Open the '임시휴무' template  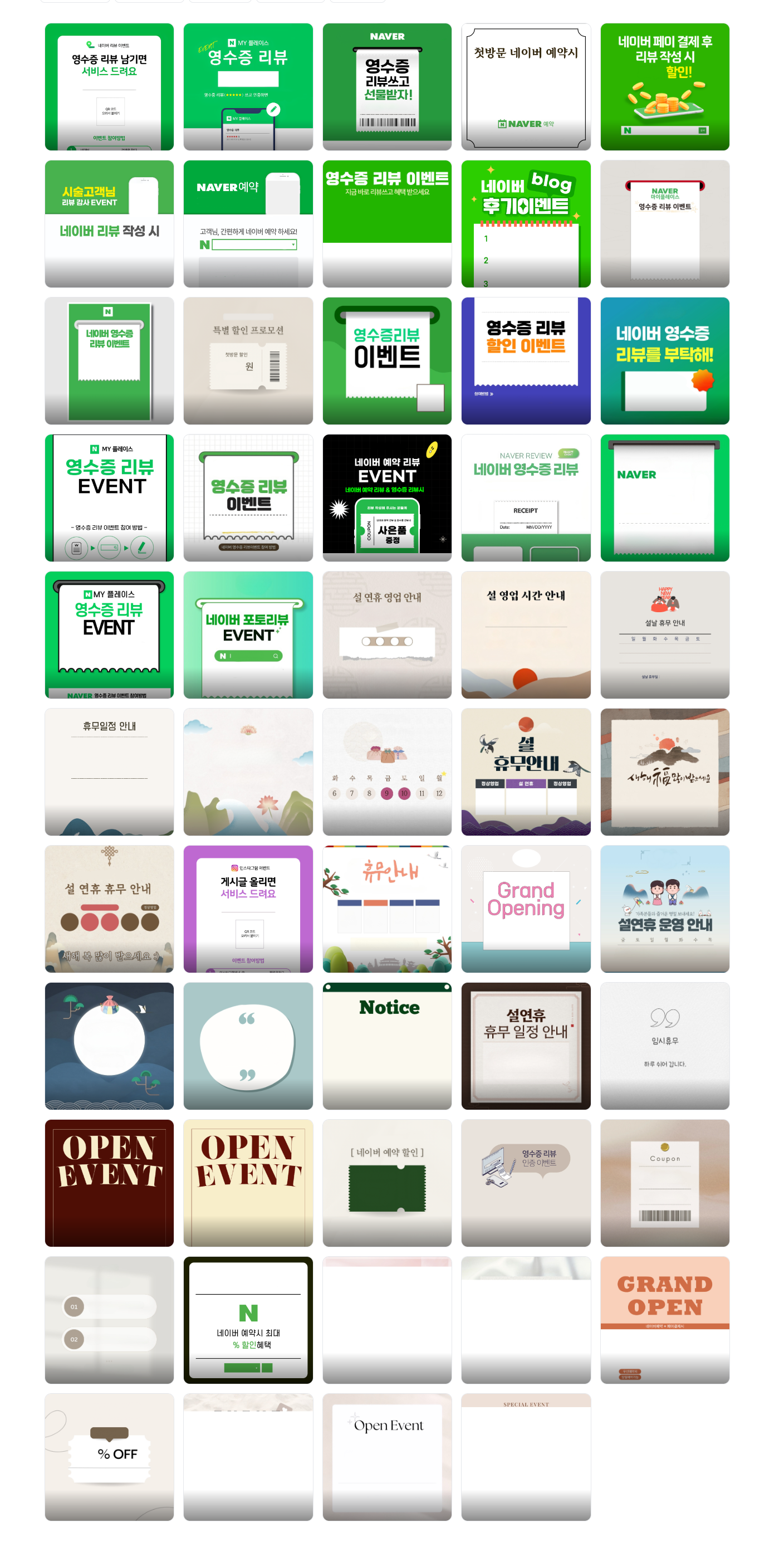(x=664, y=1046)
